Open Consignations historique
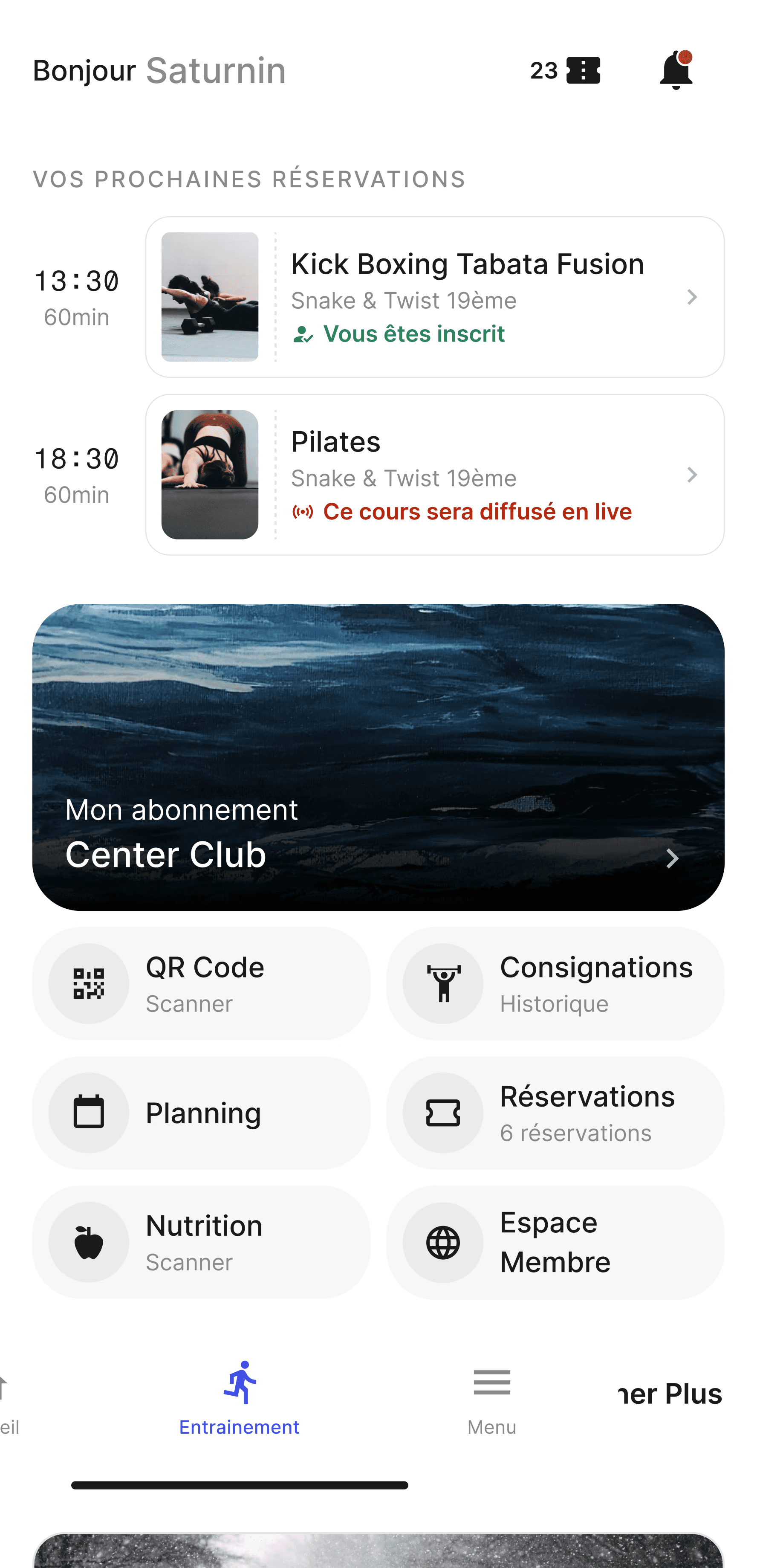This screenshot has height=1568, width=757. [x=555, y=983]
